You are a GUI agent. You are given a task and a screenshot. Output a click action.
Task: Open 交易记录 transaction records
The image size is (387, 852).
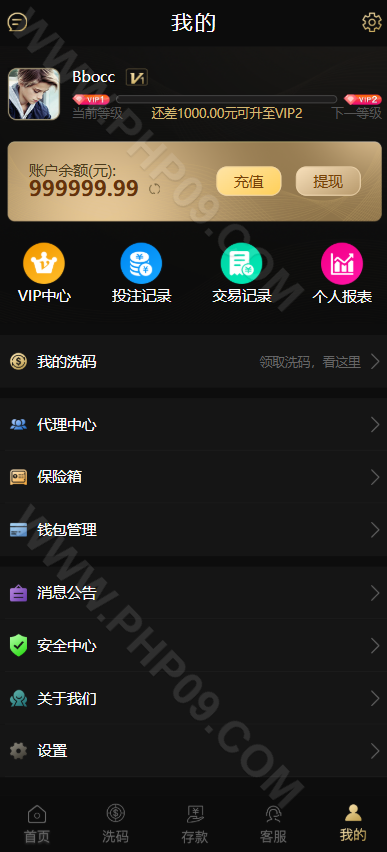(241, 273)
